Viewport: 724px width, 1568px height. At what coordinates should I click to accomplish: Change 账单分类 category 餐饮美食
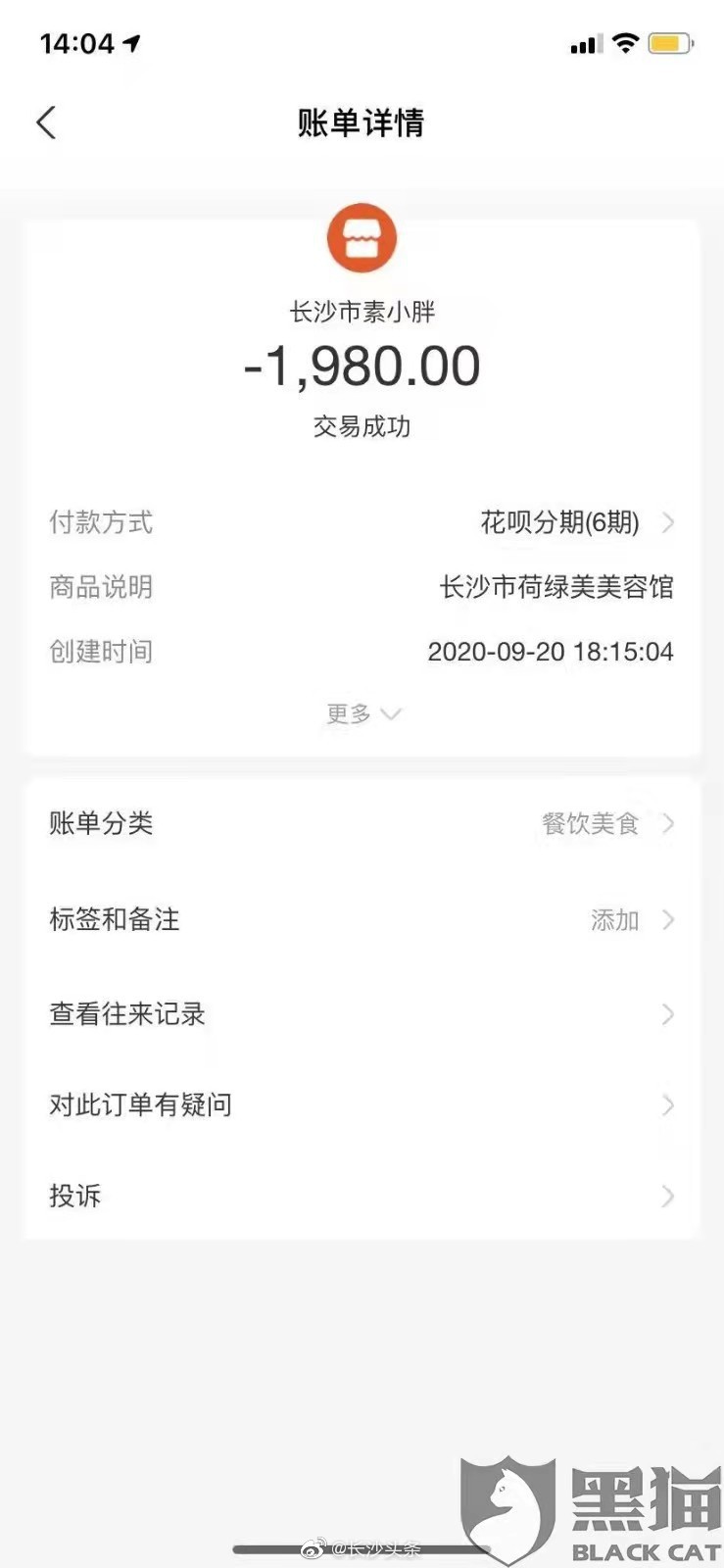point(362,823)
